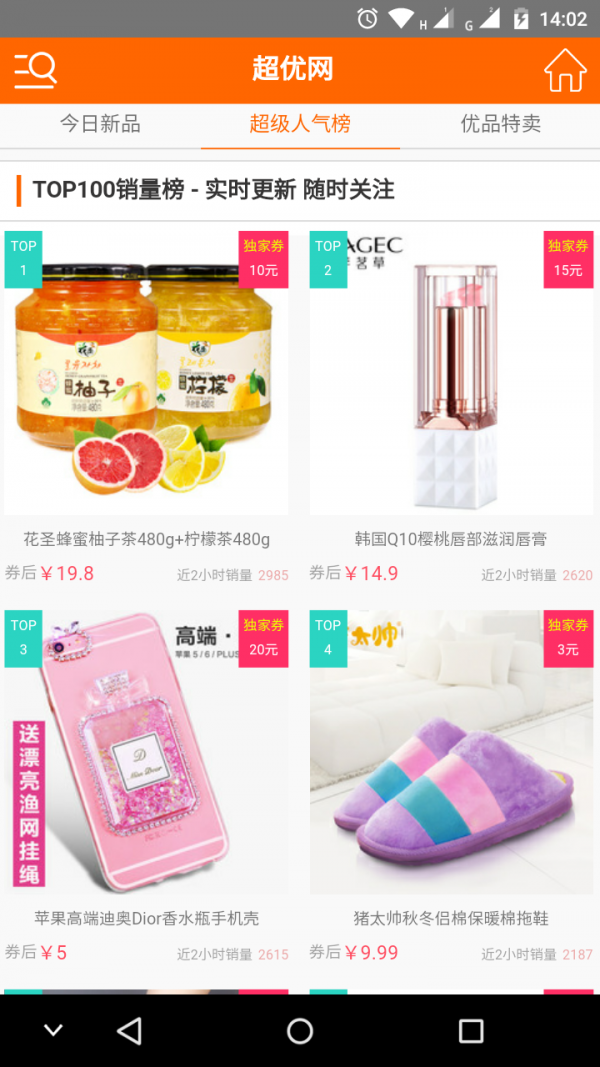600x1067 pixels.
Task: View the 韩国Q10樱桃唇部滋润唇膏 product
Action: [x=451, y=380]
